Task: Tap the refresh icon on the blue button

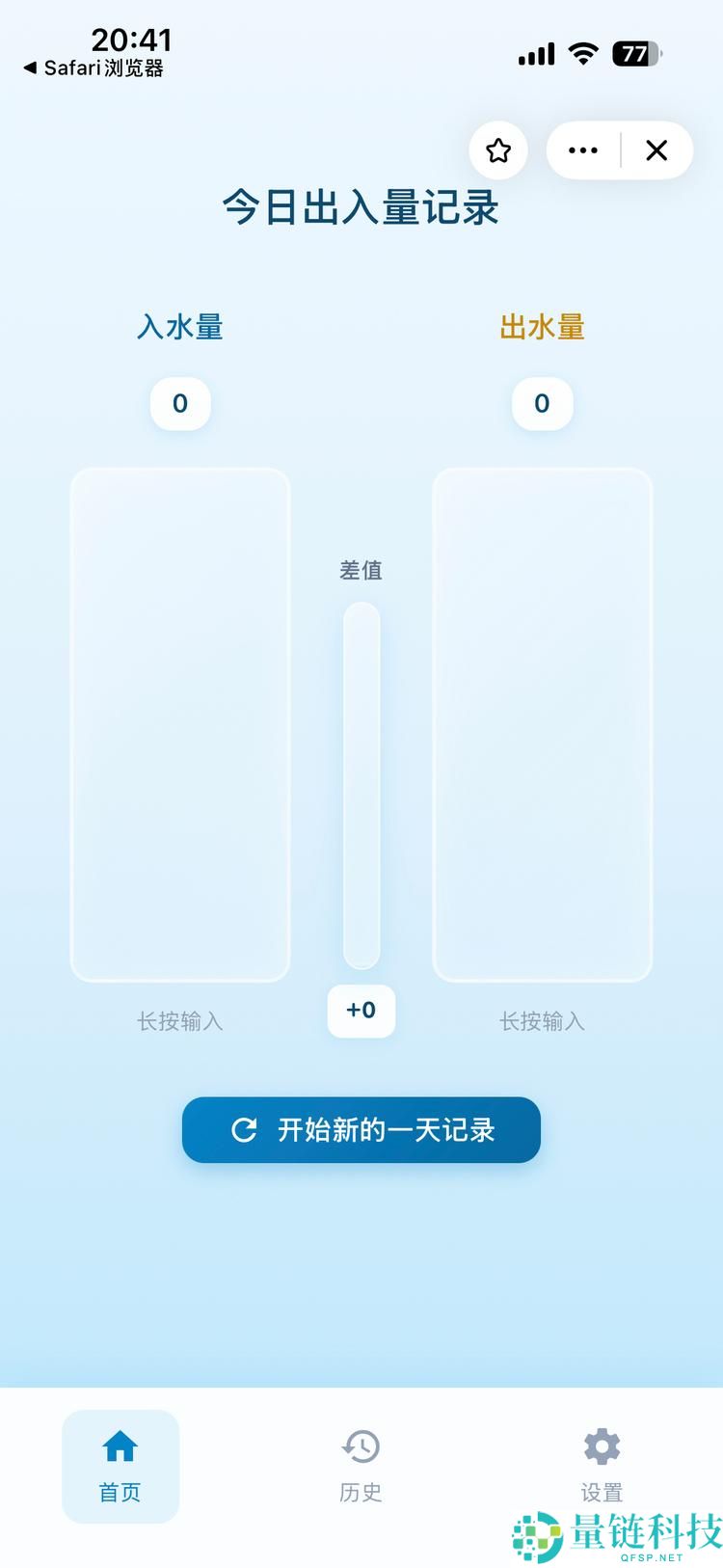Action: [x=243, y=1129]
